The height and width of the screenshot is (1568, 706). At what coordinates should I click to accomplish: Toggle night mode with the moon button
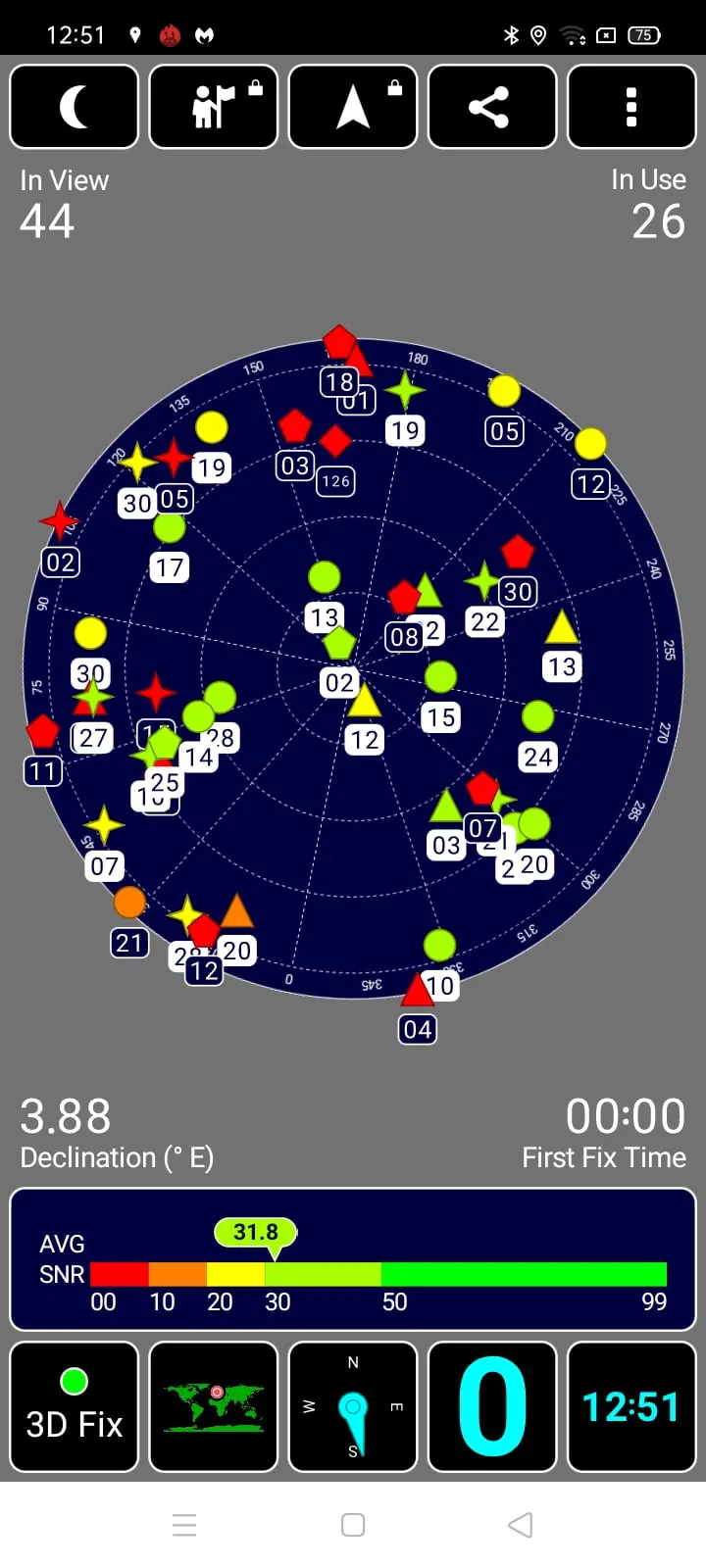[x=75, y=107]
